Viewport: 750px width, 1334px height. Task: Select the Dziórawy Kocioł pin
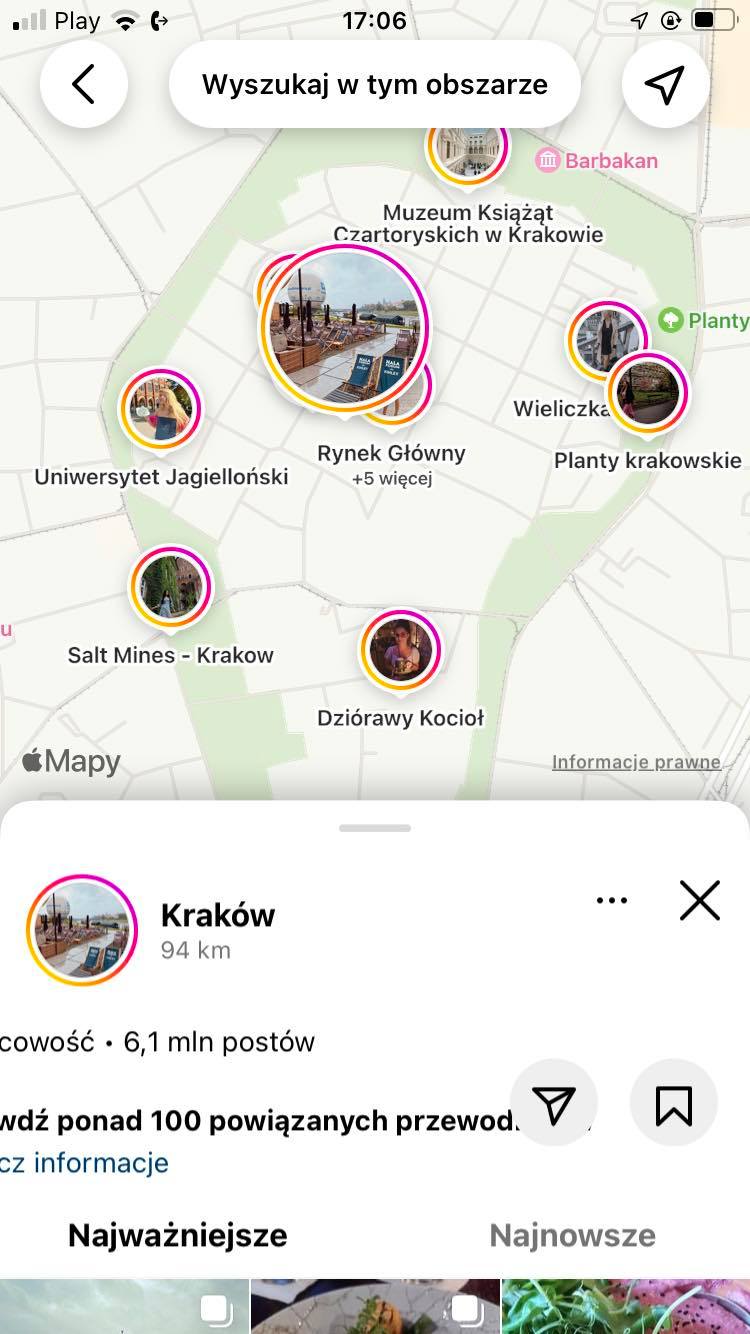coord(400,650)
